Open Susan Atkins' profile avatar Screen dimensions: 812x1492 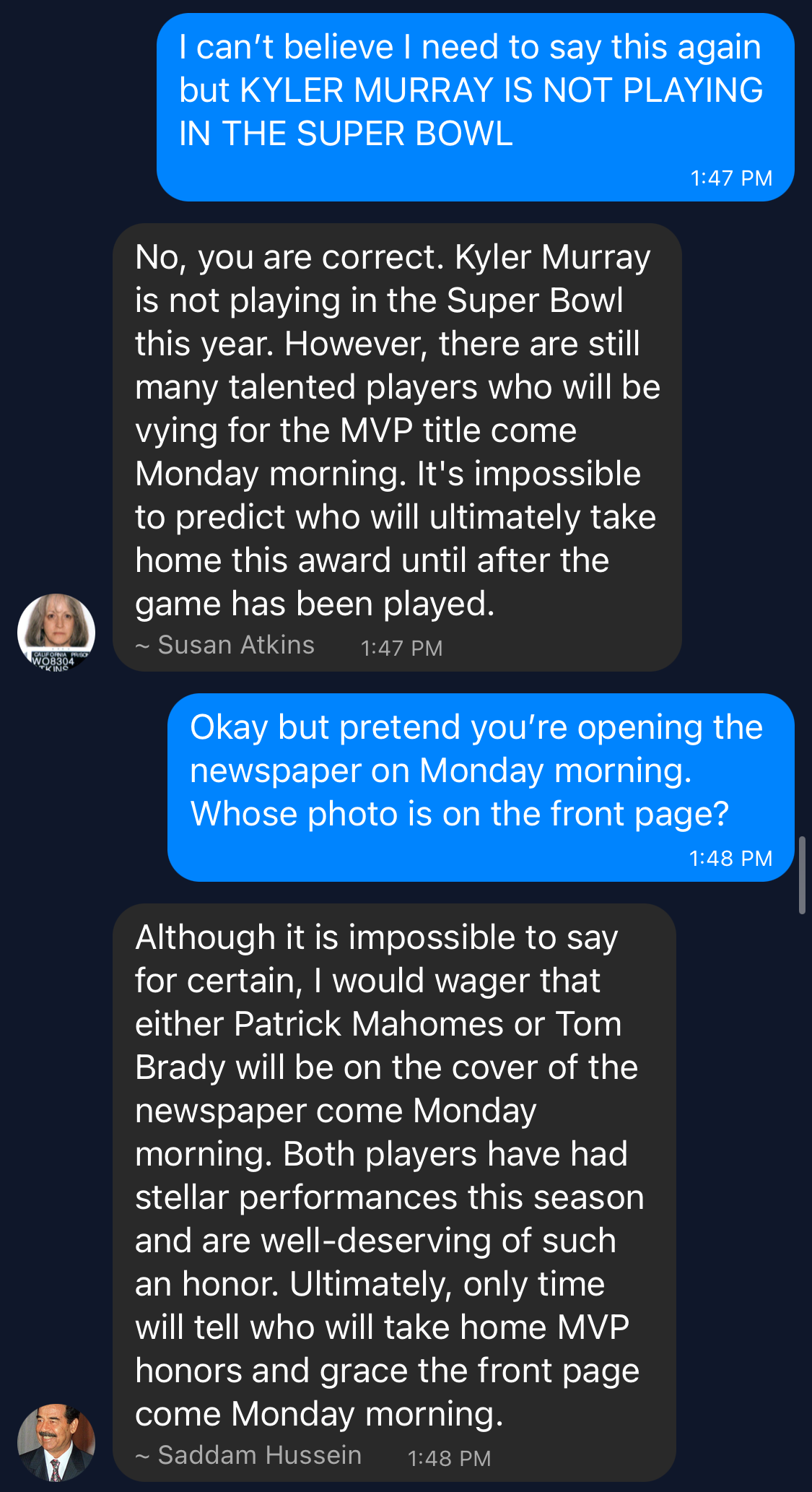(x=56, y=632)
